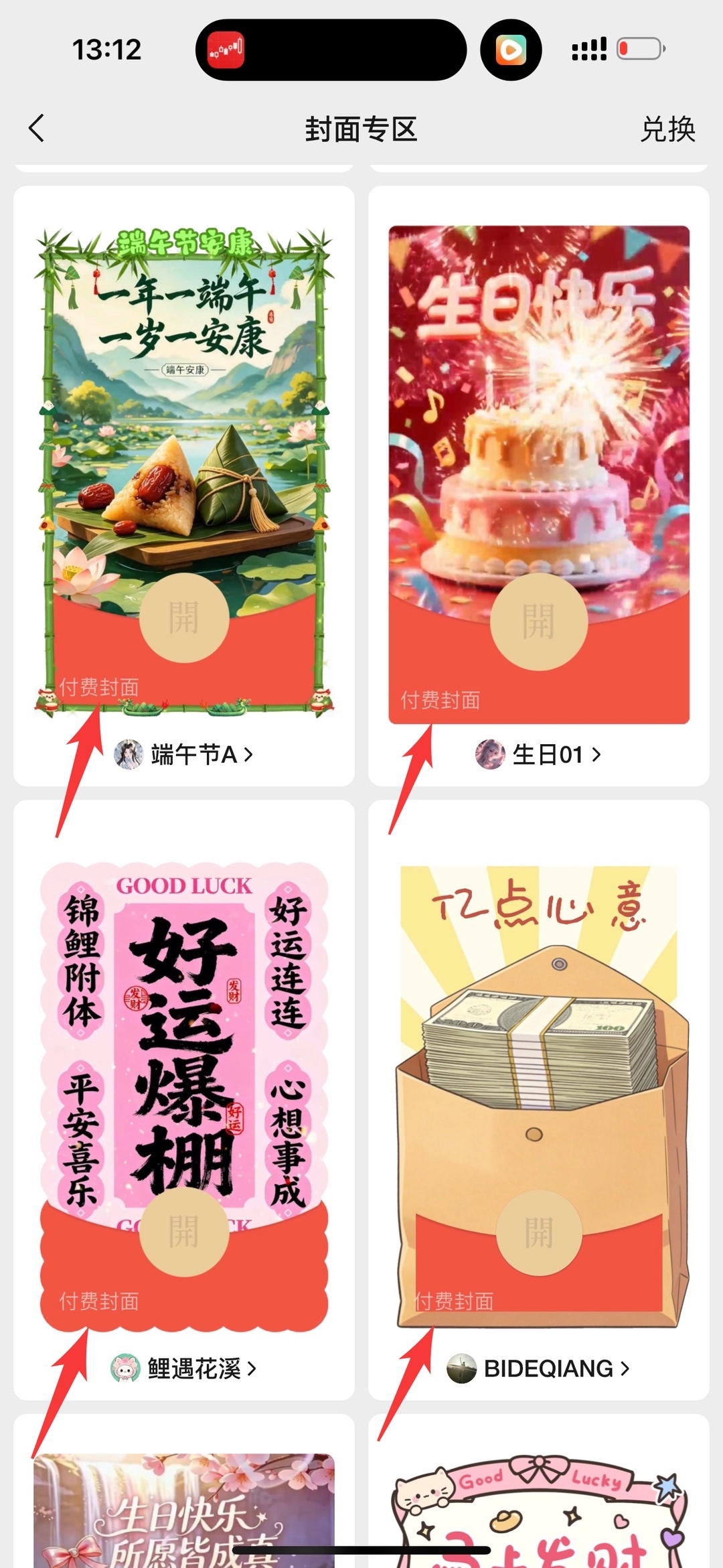View creator BIDEQIANG's page

(539, 1368)
